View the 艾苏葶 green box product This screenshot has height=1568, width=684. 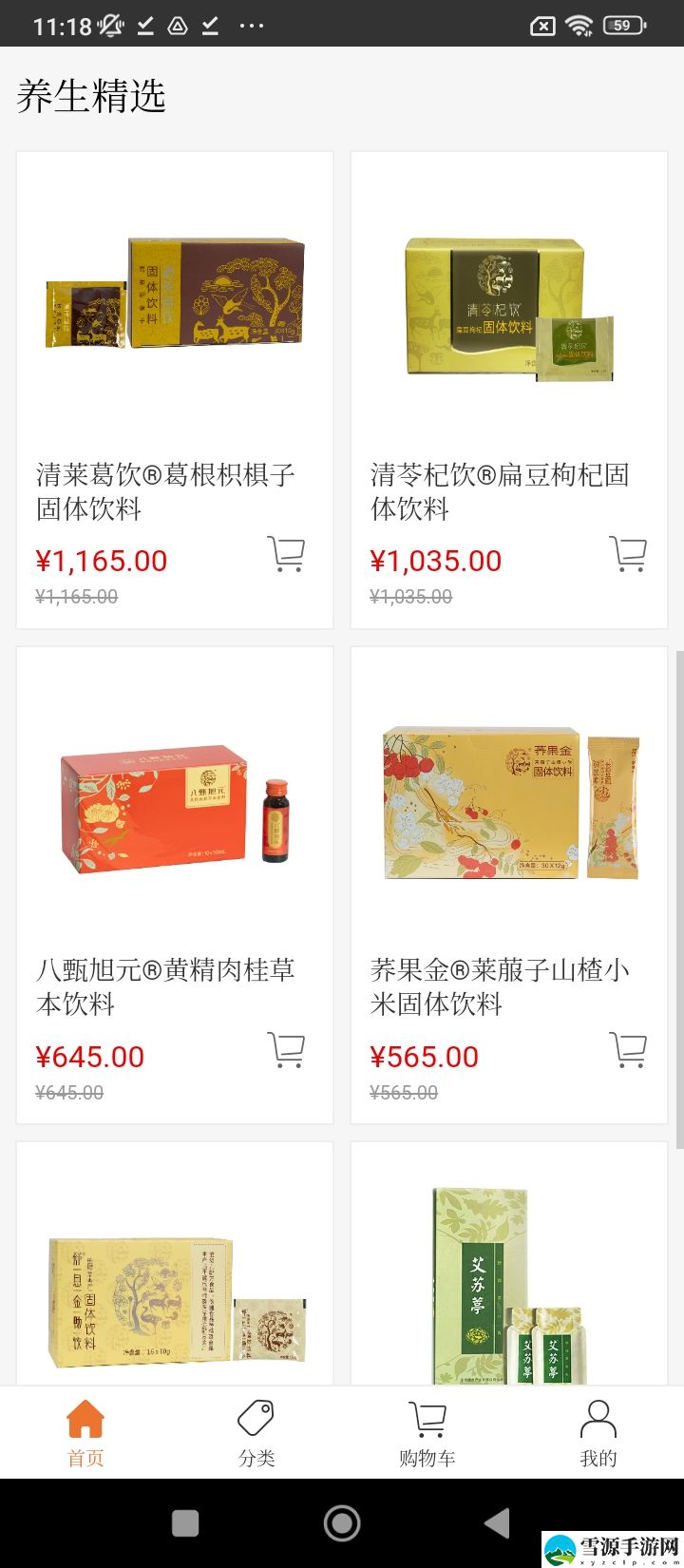click(509, 1264)
